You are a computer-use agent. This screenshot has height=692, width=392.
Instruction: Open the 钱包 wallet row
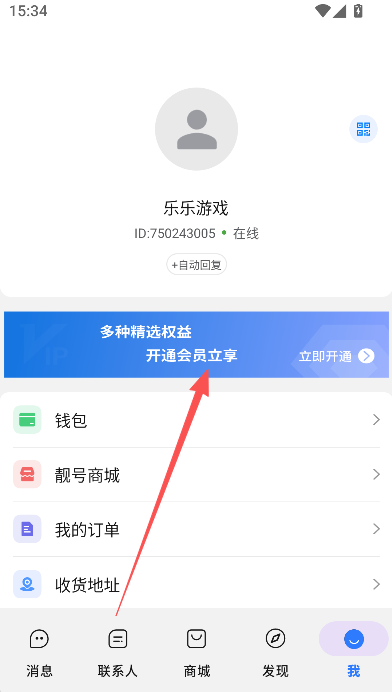pyautogui.click(x=196, y=420)
